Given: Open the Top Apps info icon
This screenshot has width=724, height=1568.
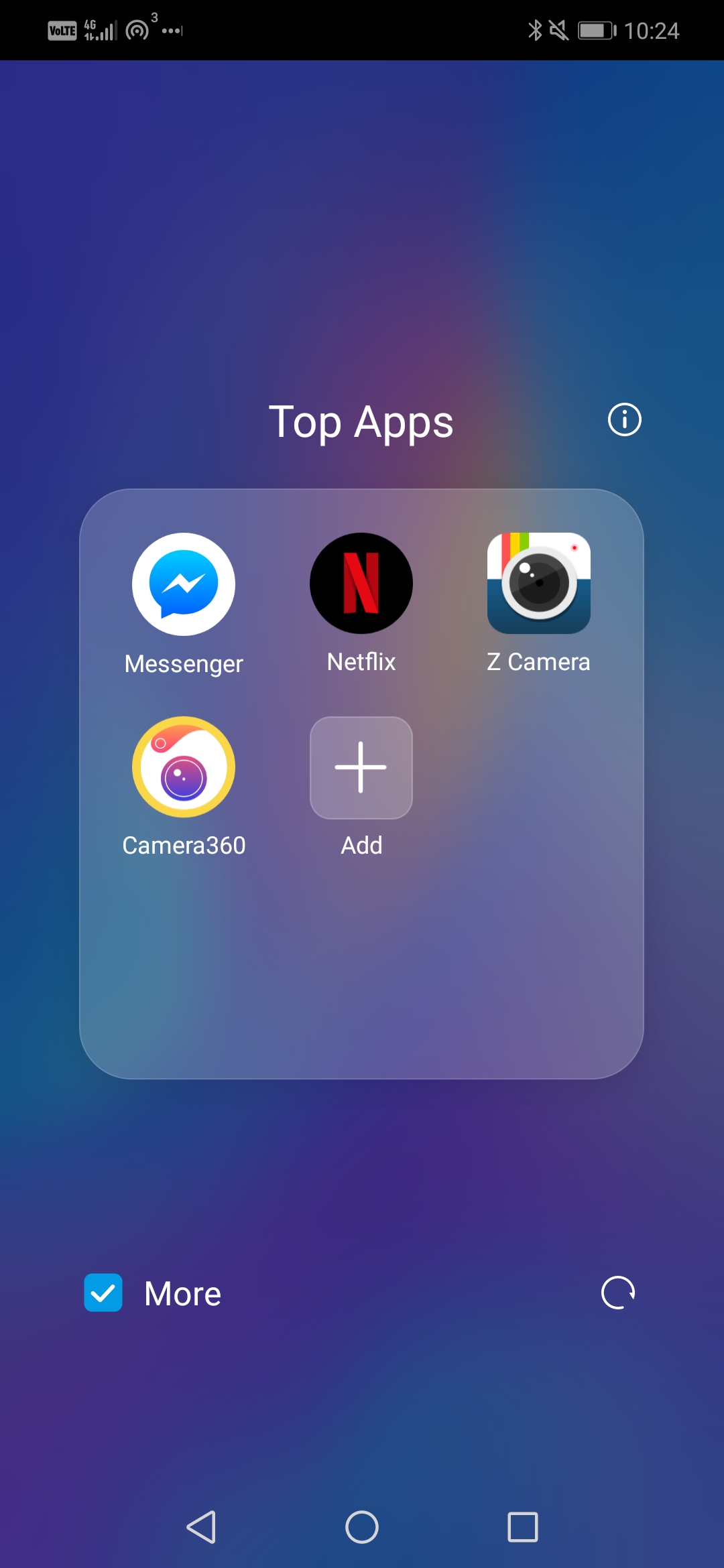Looking at the screenshot, I should point(625,420).
